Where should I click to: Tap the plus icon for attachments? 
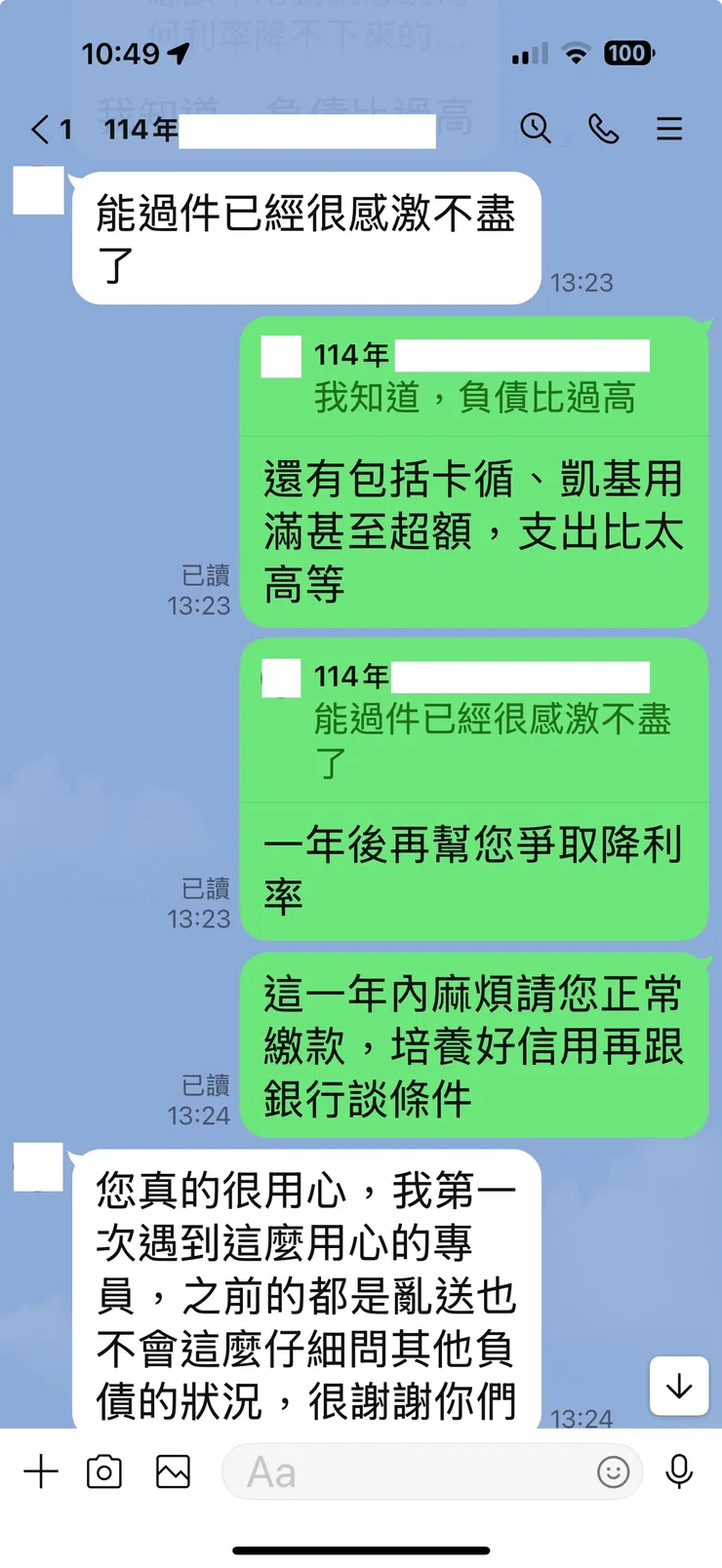click(x=41, y=1472)
